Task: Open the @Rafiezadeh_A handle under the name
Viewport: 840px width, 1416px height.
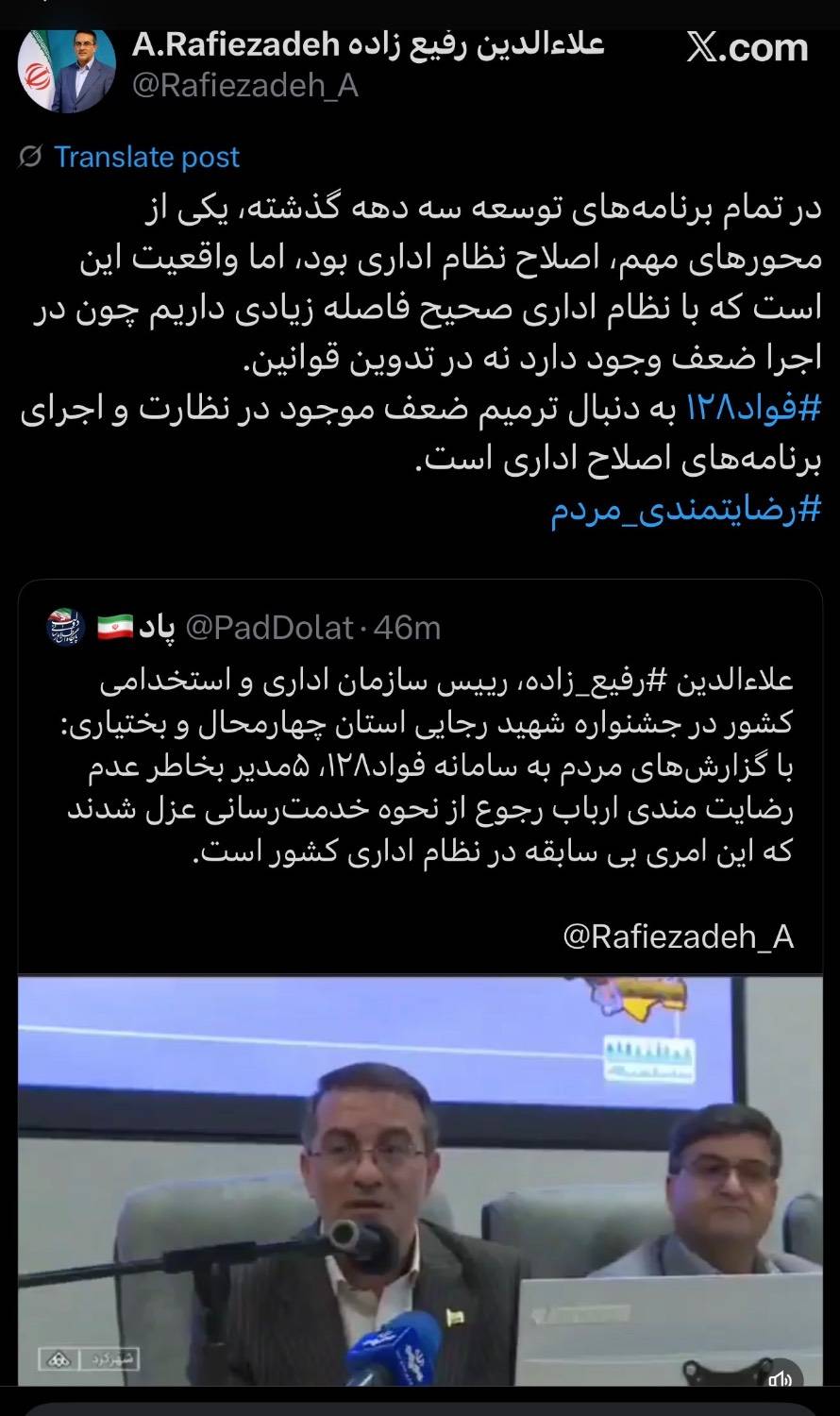Action: click(x=244, y=86)
